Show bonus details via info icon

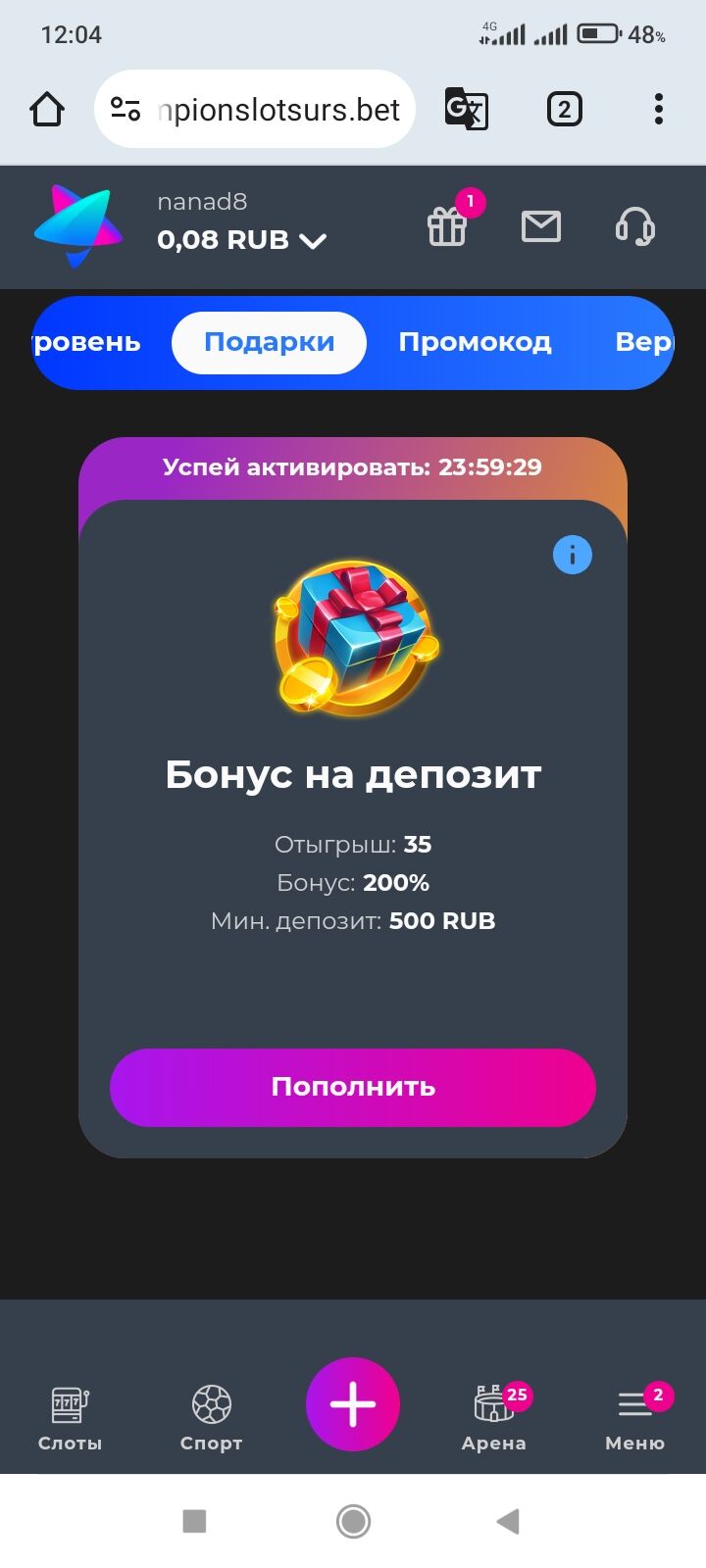click(572, 556)
